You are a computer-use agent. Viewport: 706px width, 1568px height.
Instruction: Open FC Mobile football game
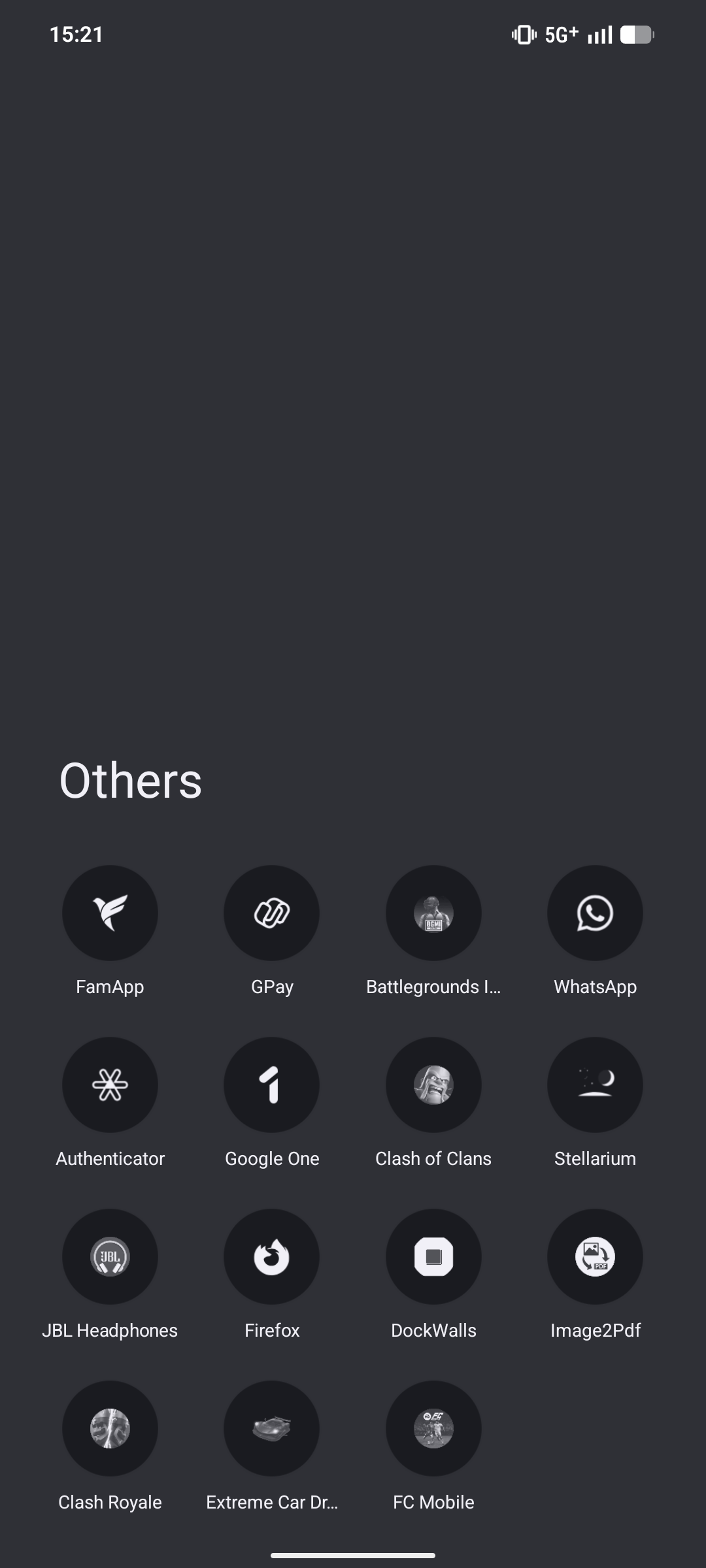point(433,1428)
